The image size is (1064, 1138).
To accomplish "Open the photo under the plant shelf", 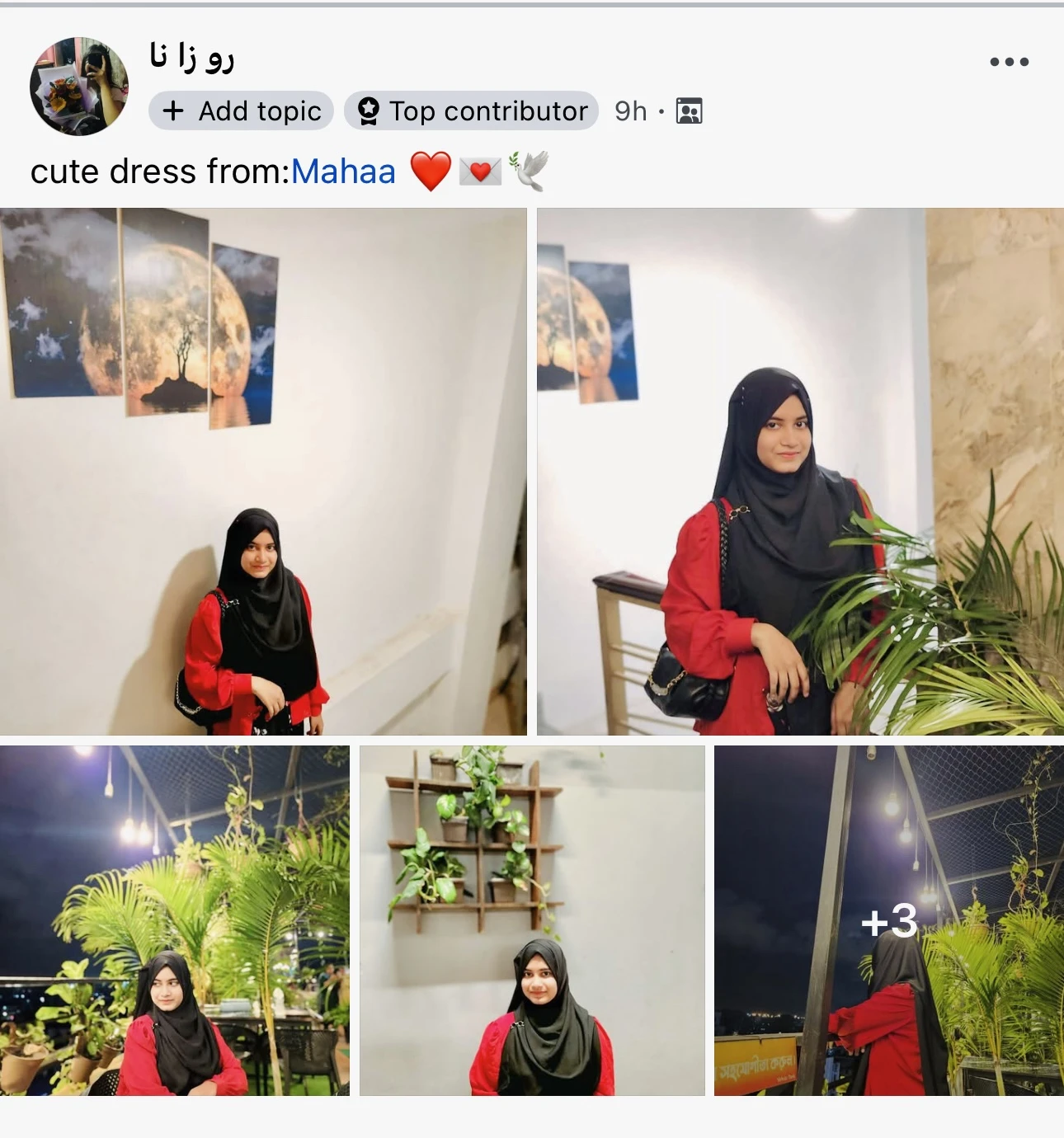I will 532,920.
